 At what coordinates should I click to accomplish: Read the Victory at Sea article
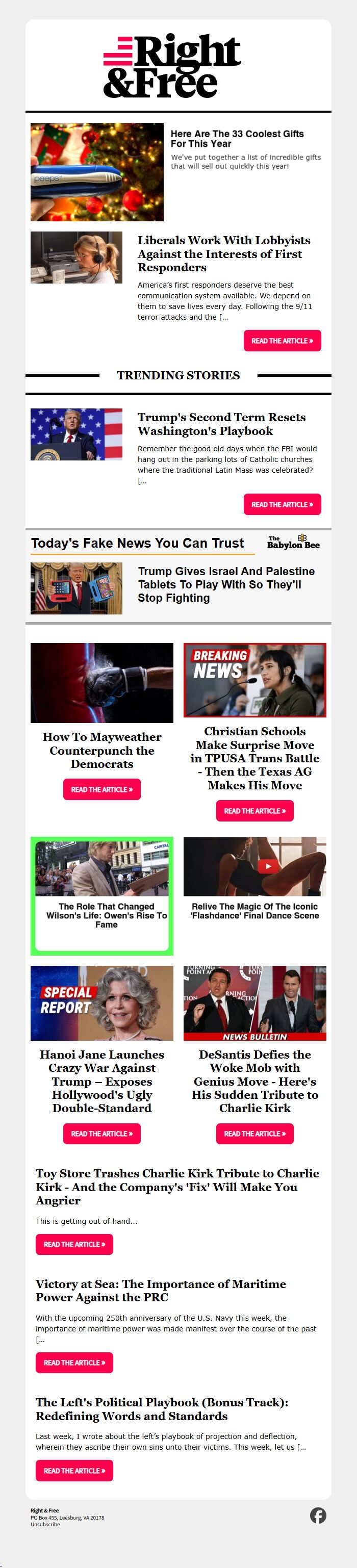(74, 1363)
